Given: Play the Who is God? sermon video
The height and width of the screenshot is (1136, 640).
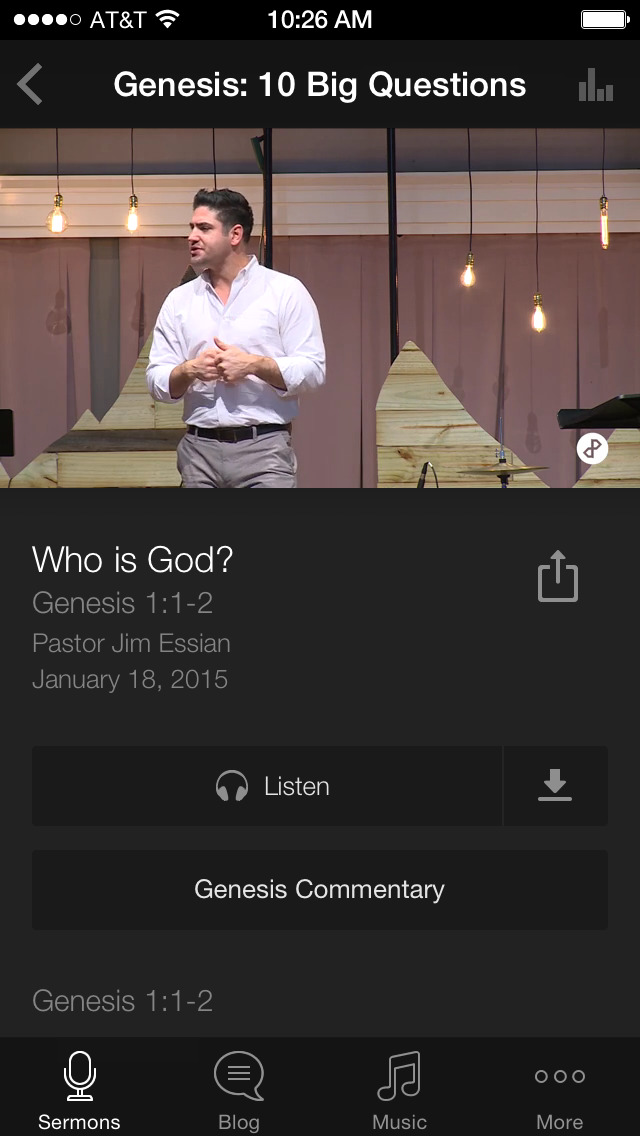Looking at the screenshot, I should coord(320,308).
